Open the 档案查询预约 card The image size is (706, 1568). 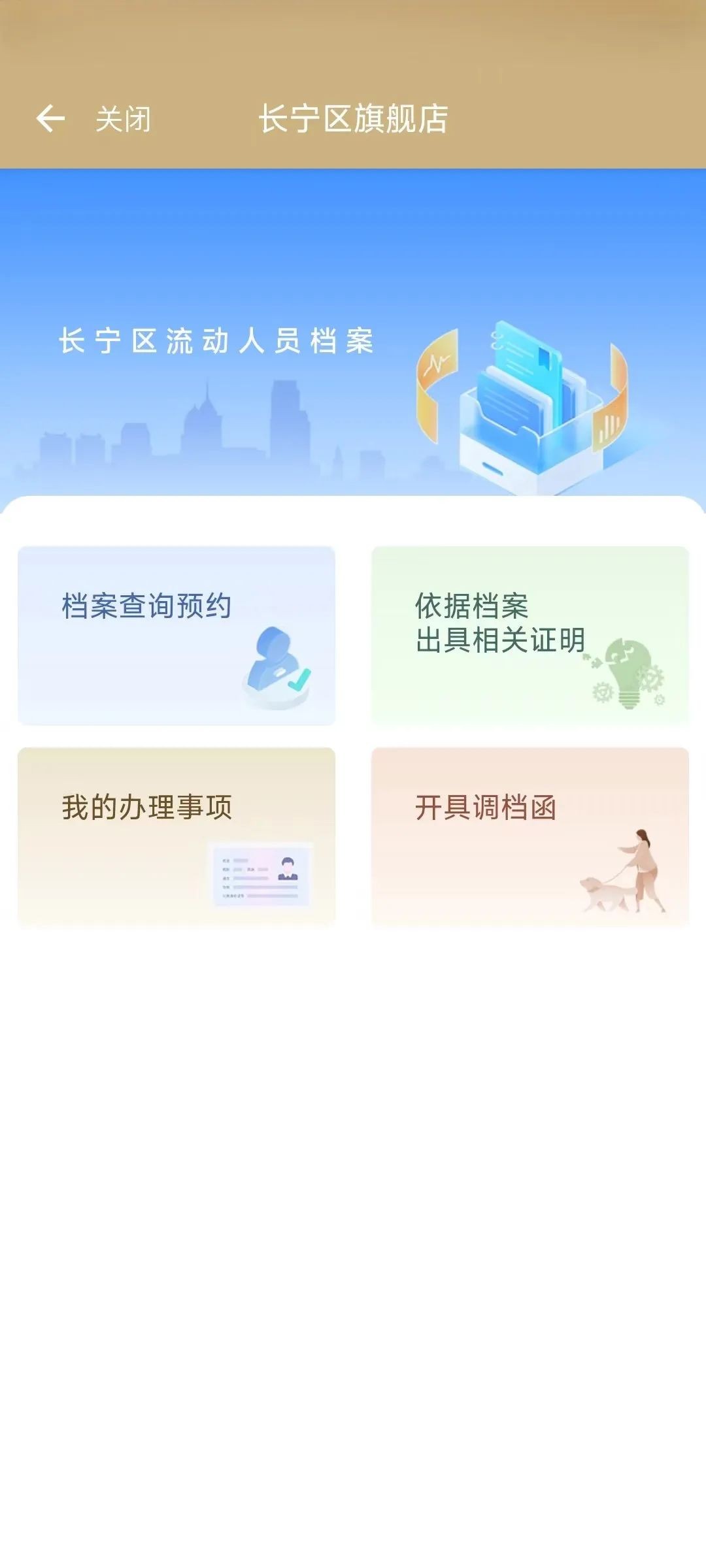176,636
